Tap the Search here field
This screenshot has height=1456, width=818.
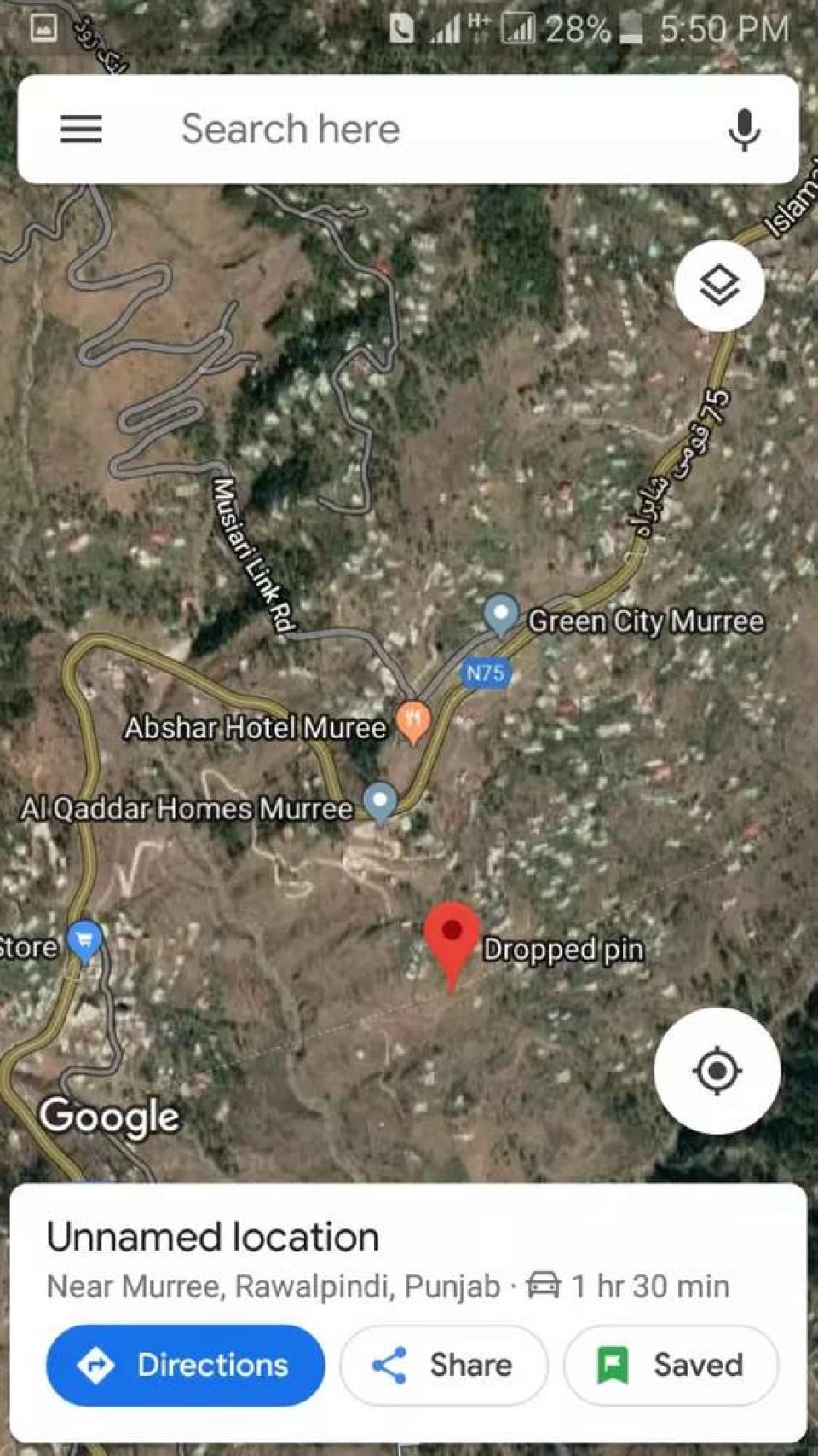pyautogui.click(x=408, y=130)
